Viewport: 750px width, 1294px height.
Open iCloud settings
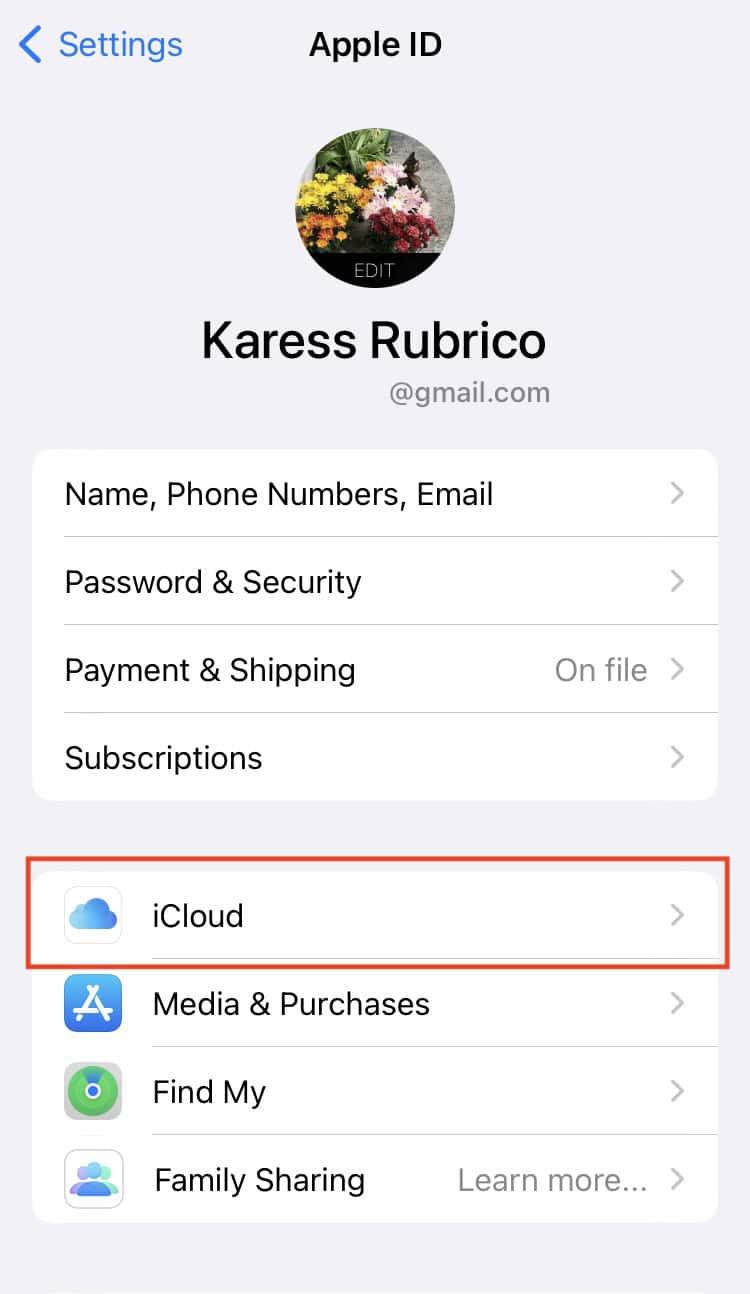375,915
